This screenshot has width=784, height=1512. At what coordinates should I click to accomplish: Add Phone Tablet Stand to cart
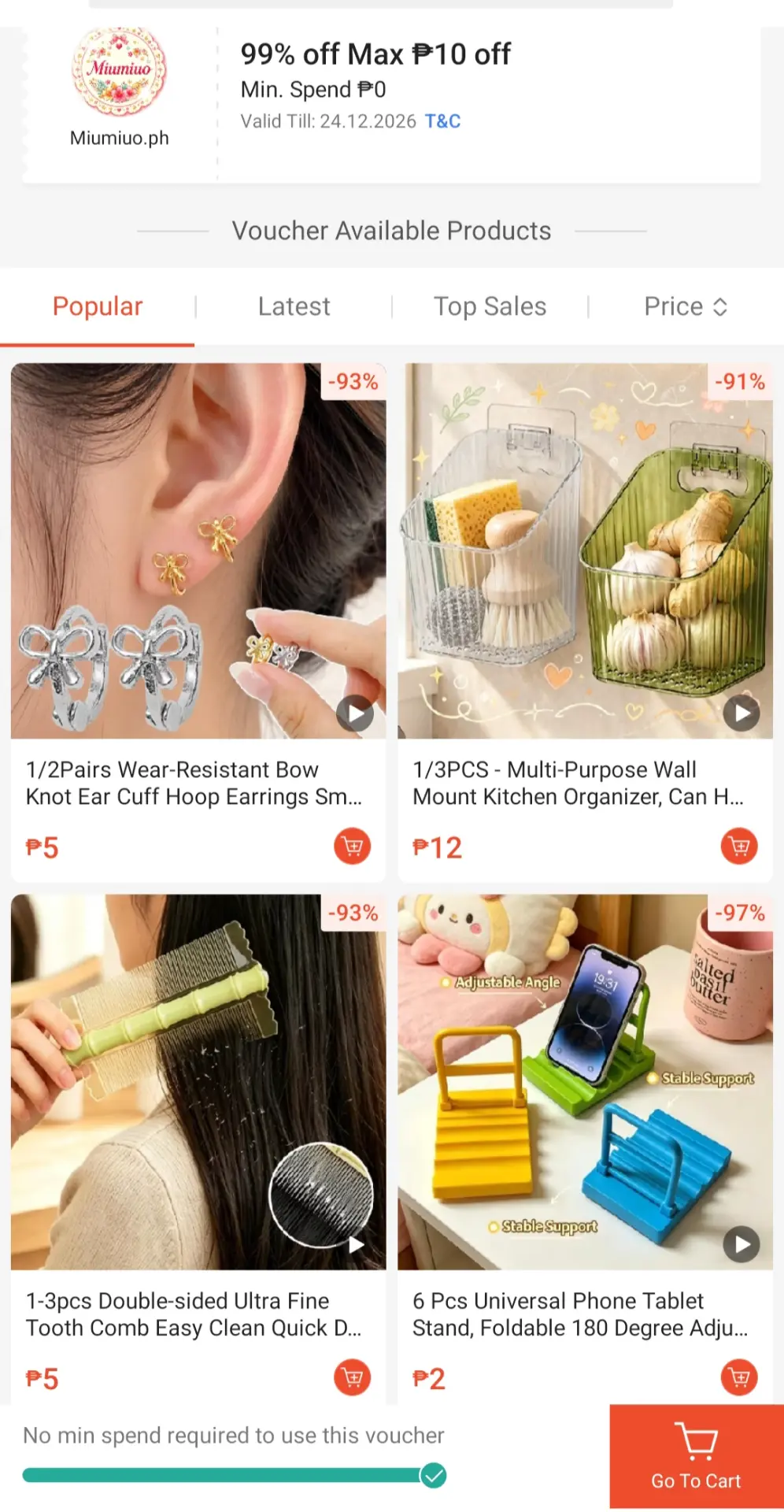pyautogui.click(x=739, y=1377)
